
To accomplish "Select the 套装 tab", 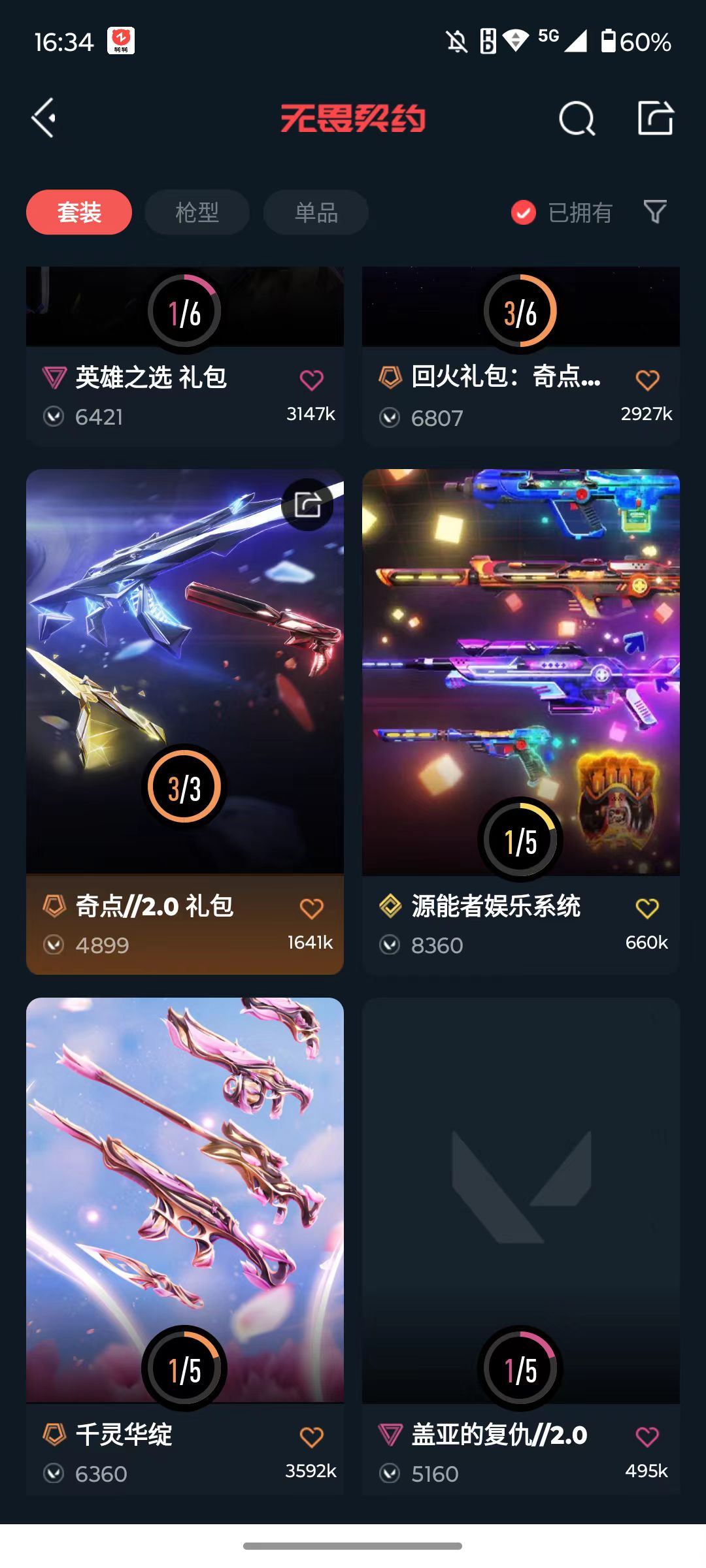I will coord(79,212).
